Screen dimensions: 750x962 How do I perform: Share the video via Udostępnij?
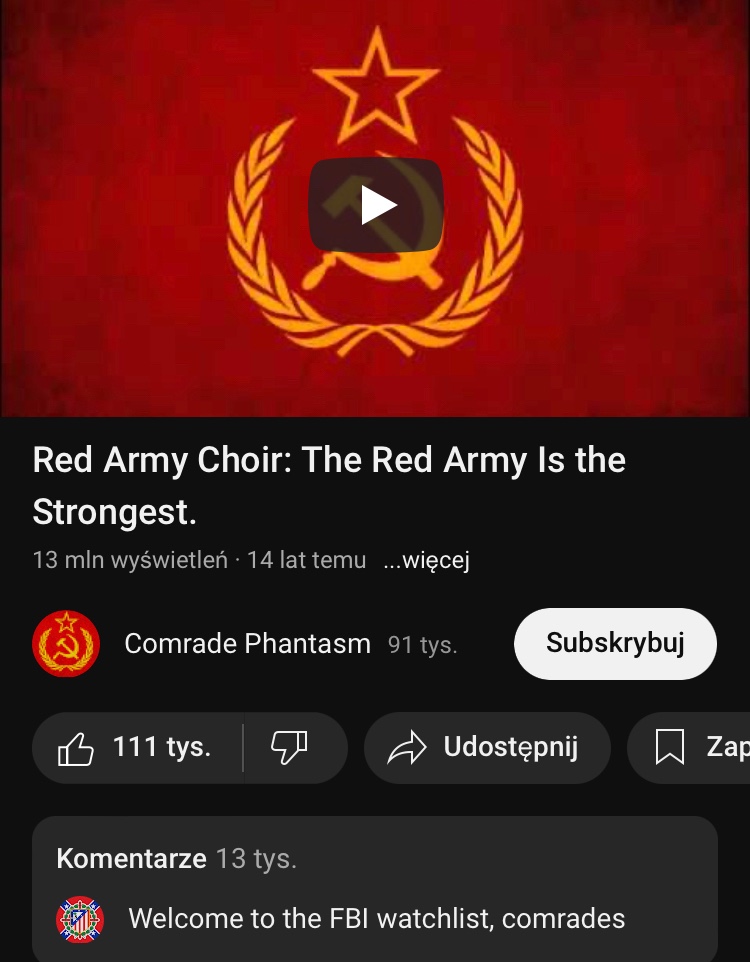486,747
